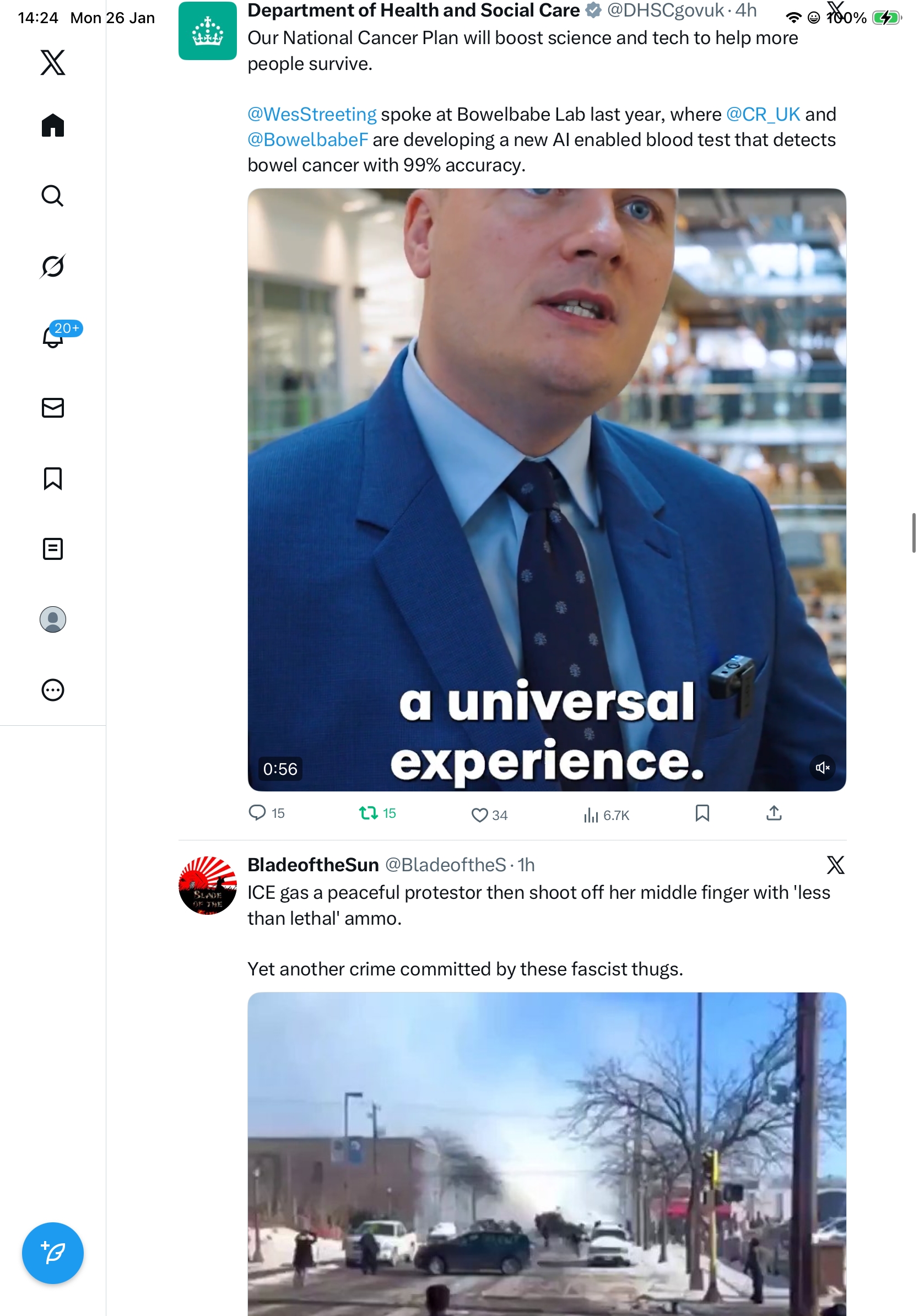
Task: Open direct messages envelope
Action: coord(53,407)
